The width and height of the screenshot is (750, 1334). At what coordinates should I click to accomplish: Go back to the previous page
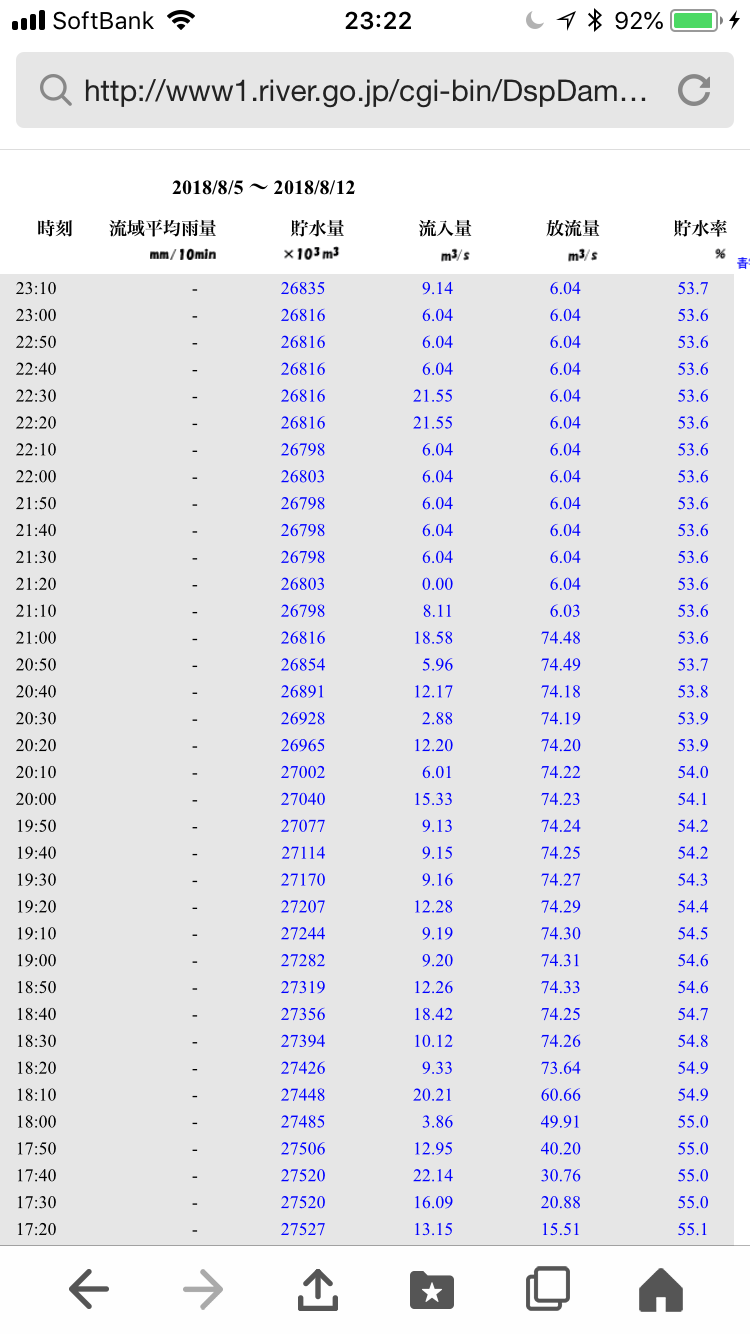pyautogui.click(x=89, y=1290)
